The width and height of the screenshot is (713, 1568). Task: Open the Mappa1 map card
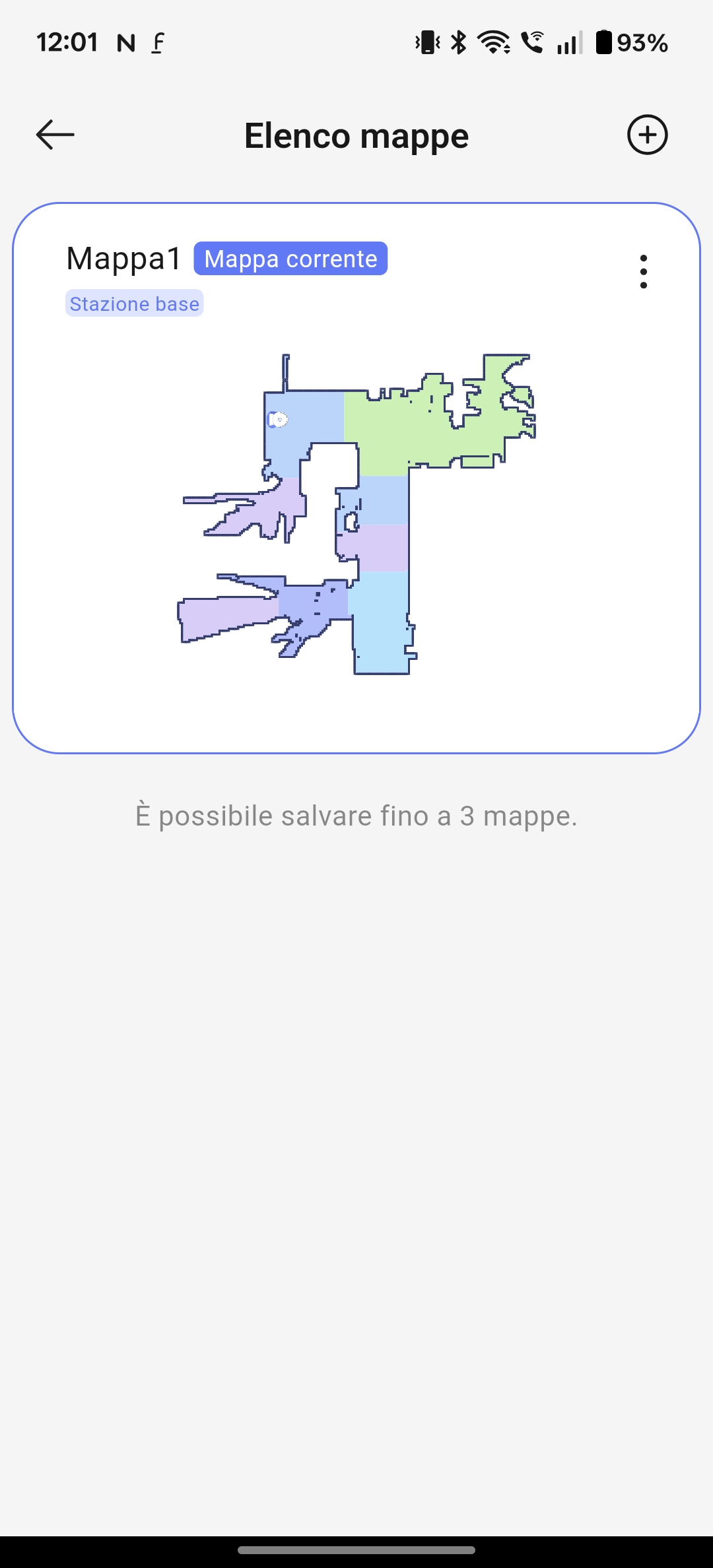[356, 478]
